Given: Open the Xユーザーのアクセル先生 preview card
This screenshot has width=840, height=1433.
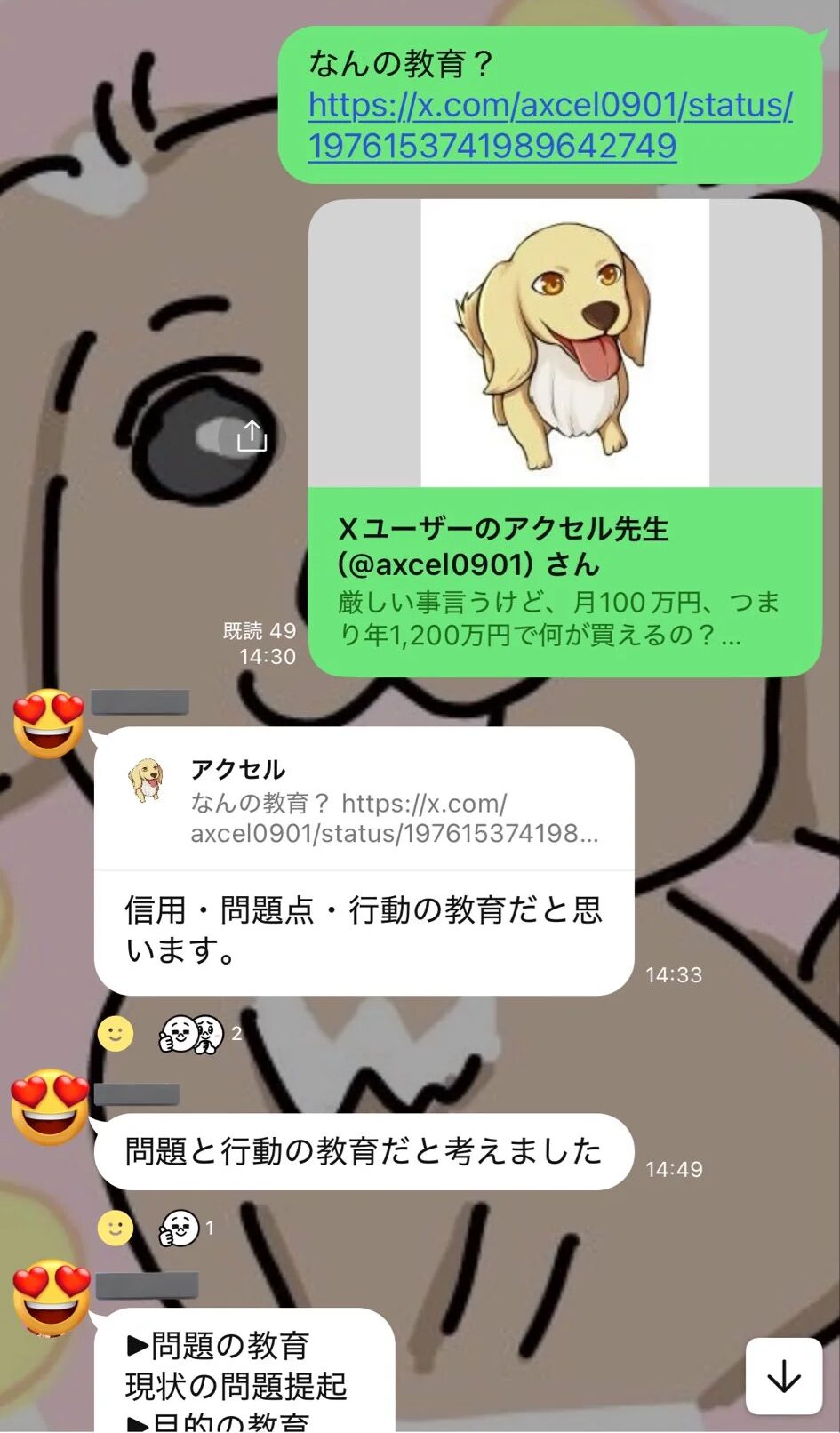Looking at the screenshot, I should pos(564,436).
